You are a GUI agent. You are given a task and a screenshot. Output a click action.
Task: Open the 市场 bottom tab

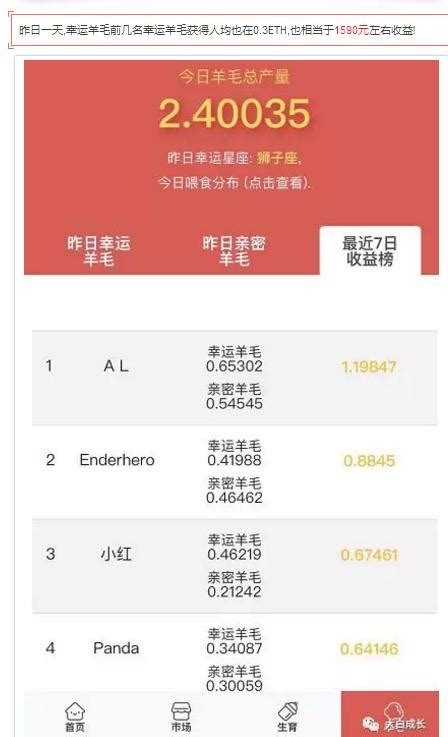(x=181, y=717)
